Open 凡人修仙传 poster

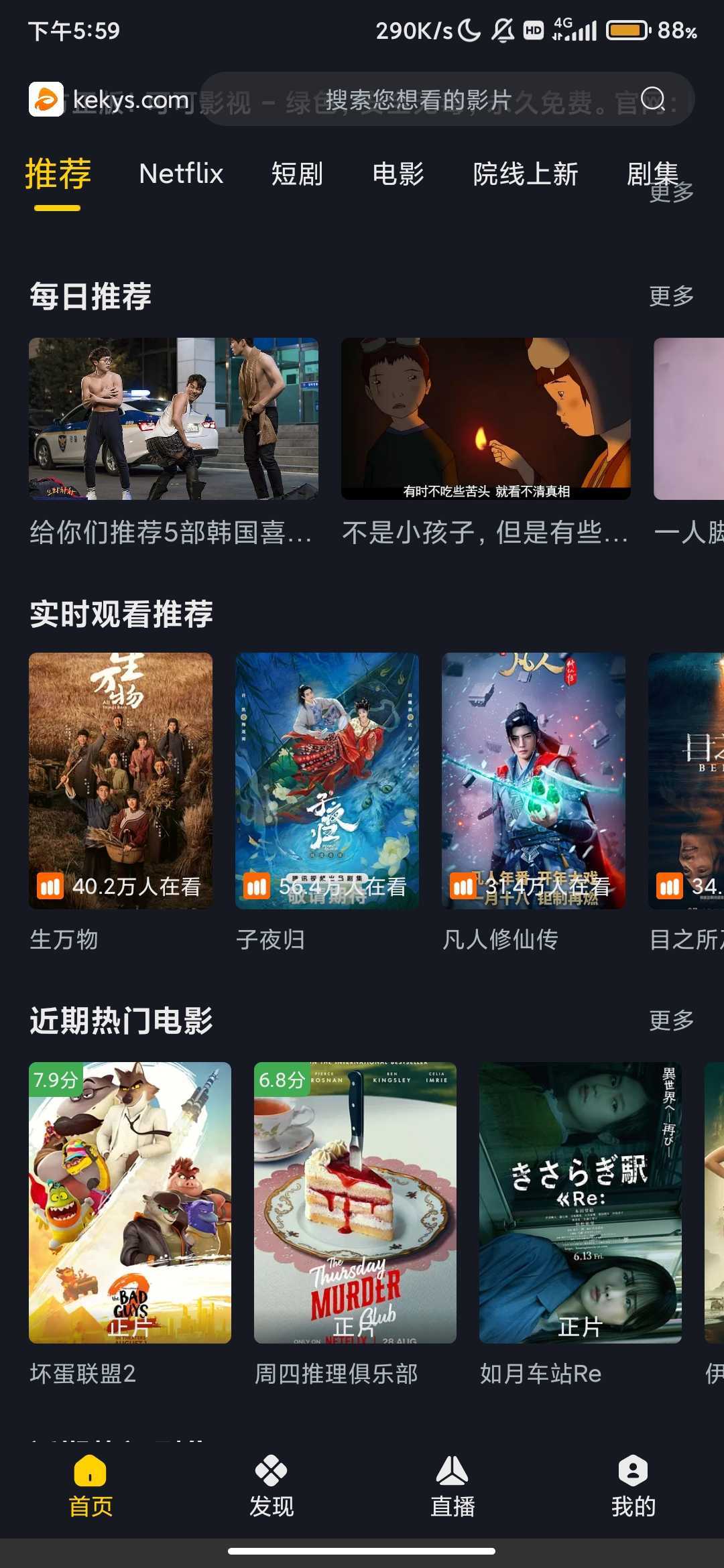coord(534,781)
